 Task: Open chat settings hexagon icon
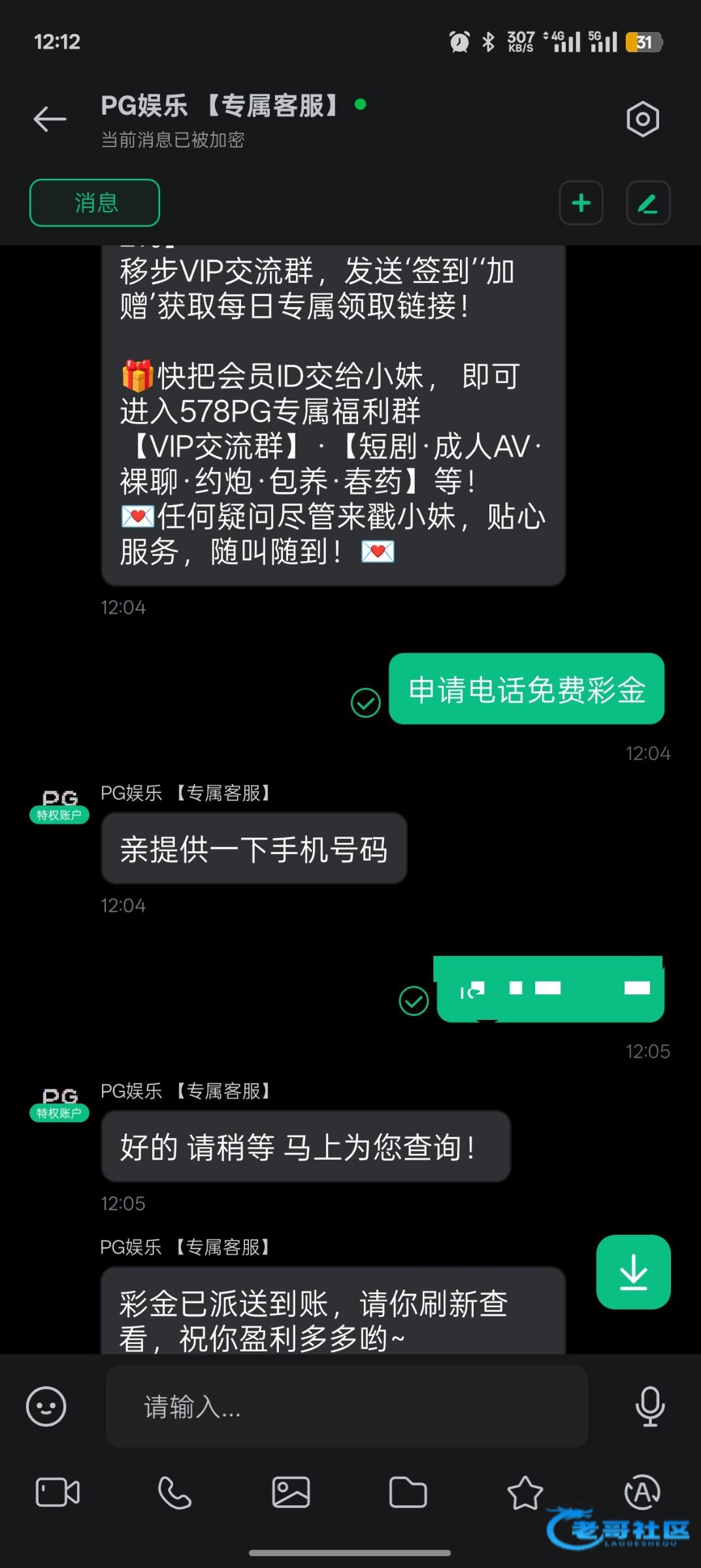click(643, 119)
